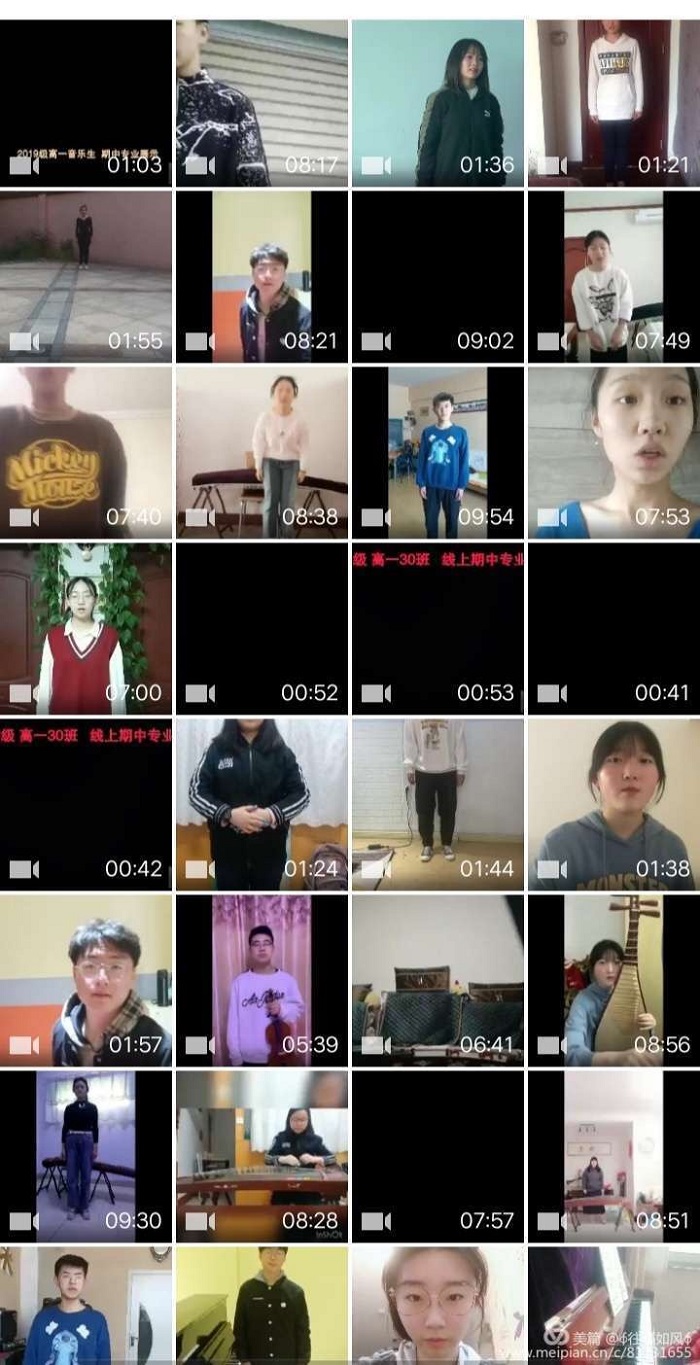
Task: Open the 09:54 video of the boy in a blue sweater
Action: 438,452
